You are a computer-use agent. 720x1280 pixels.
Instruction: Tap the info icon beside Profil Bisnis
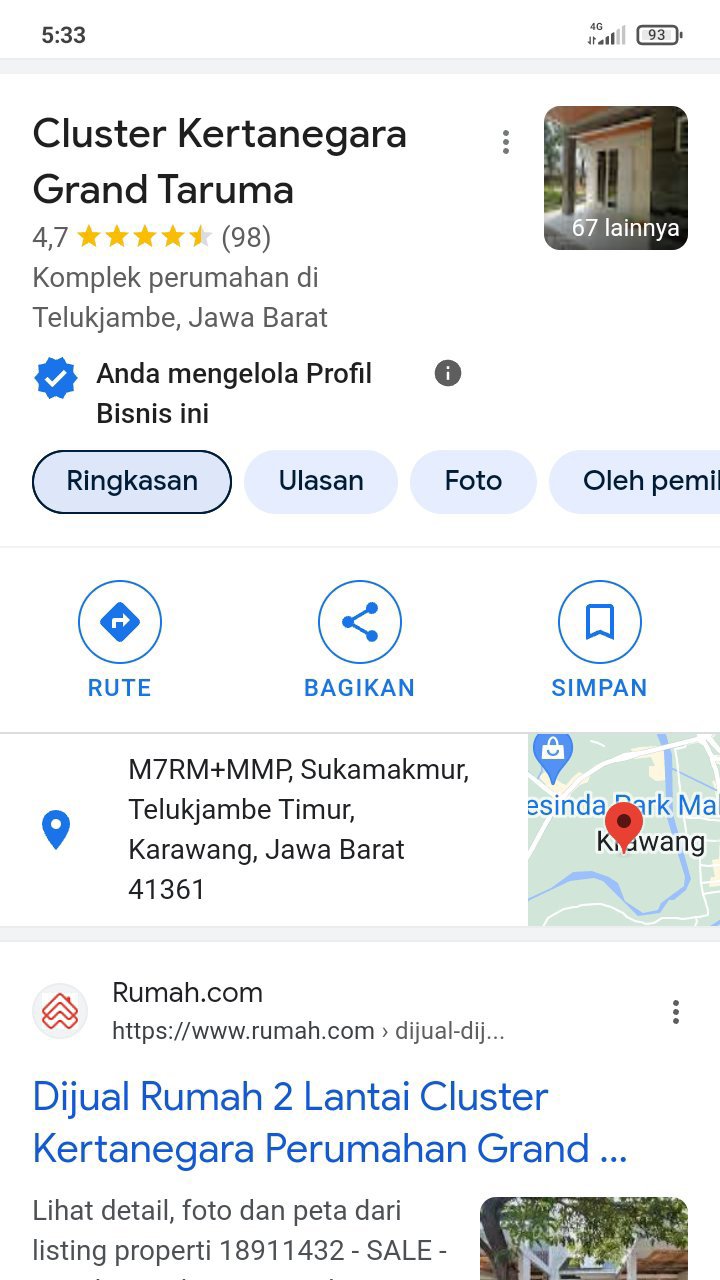[448, 373]
